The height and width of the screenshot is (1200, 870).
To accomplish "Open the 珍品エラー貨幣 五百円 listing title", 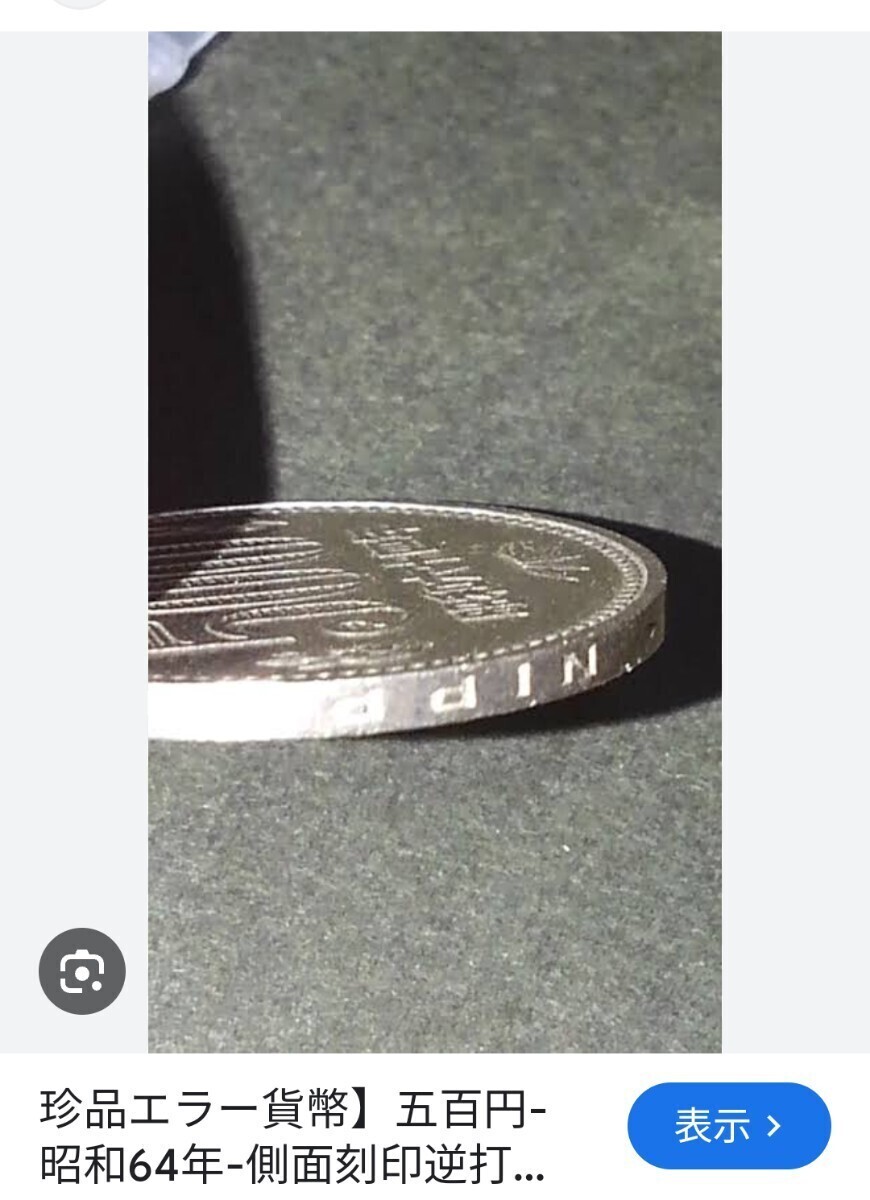I will click(x=293, y=1137).
